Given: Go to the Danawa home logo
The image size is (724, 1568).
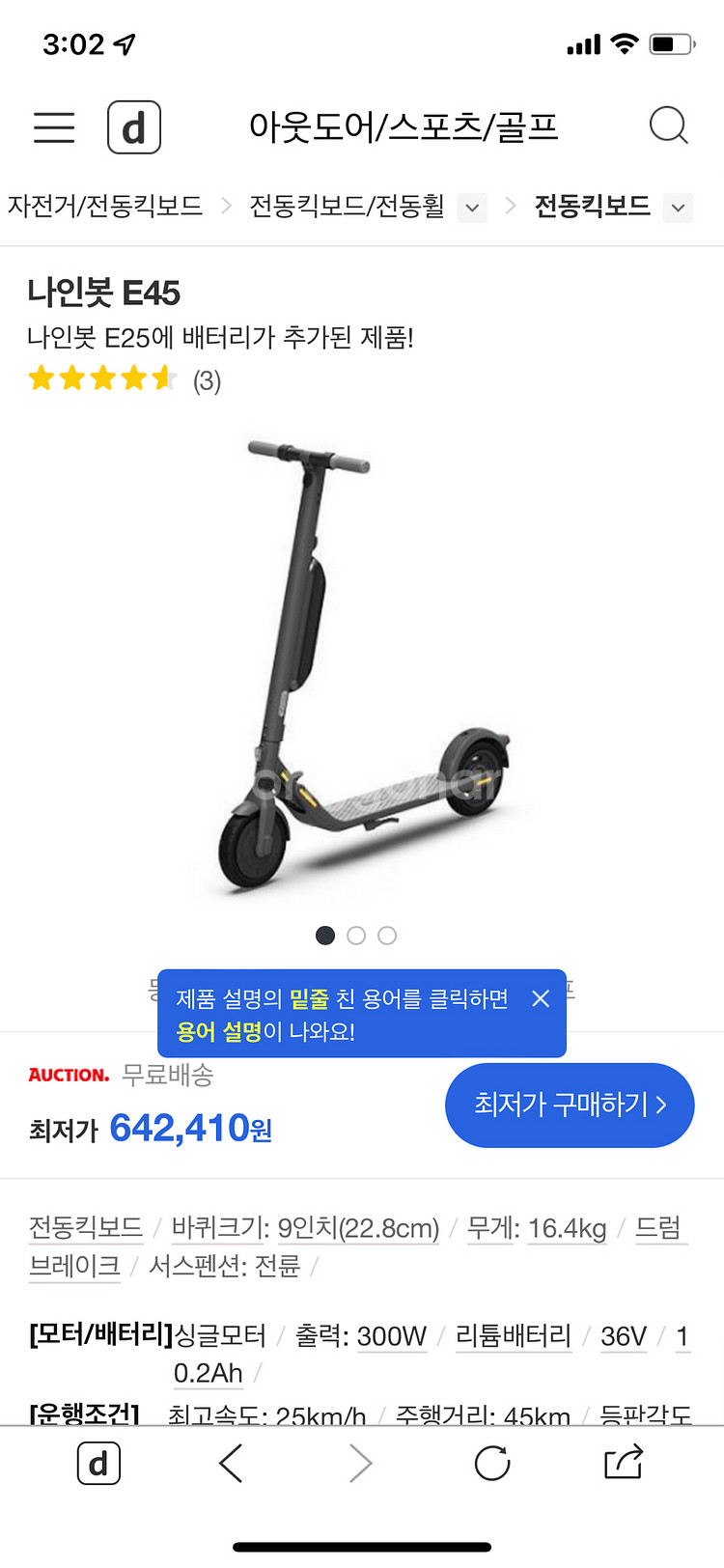Looking at the screenshot, I should point(133,127).
